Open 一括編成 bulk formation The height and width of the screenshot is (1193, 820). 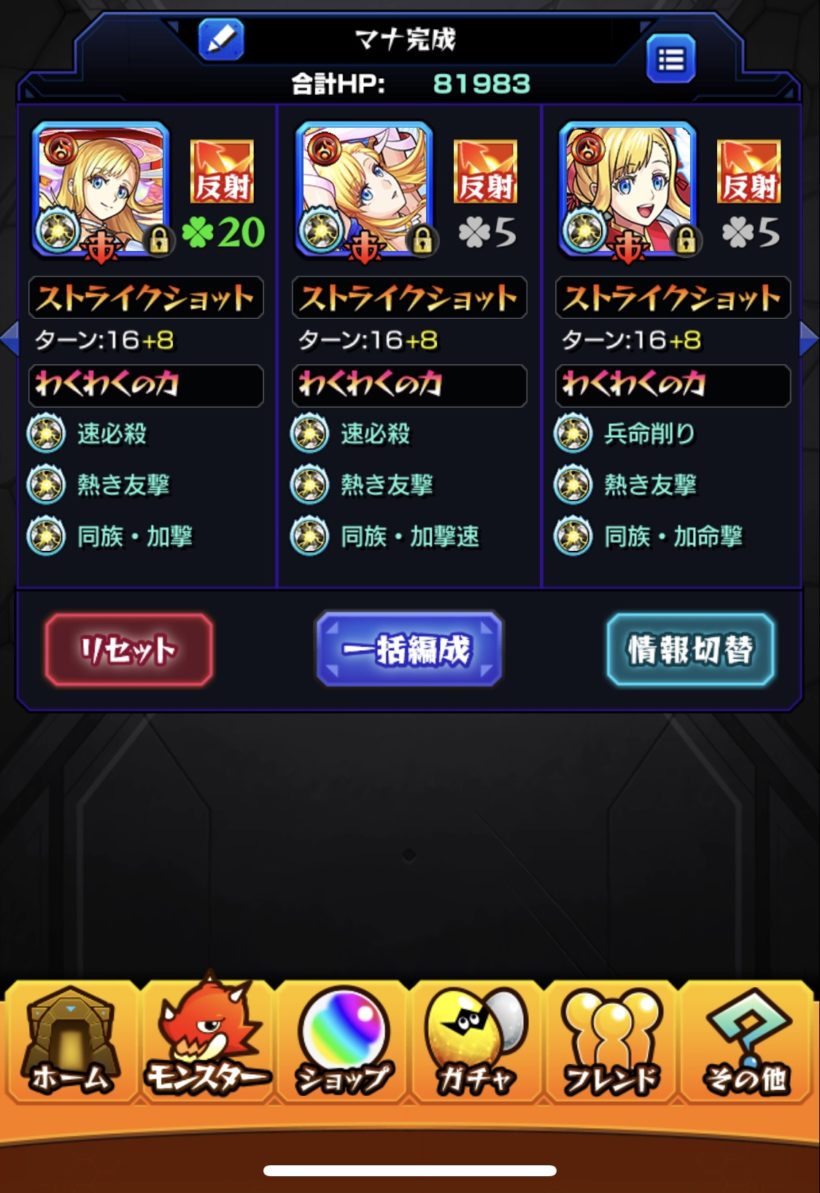pyautogui.click(x=409, y=650)
